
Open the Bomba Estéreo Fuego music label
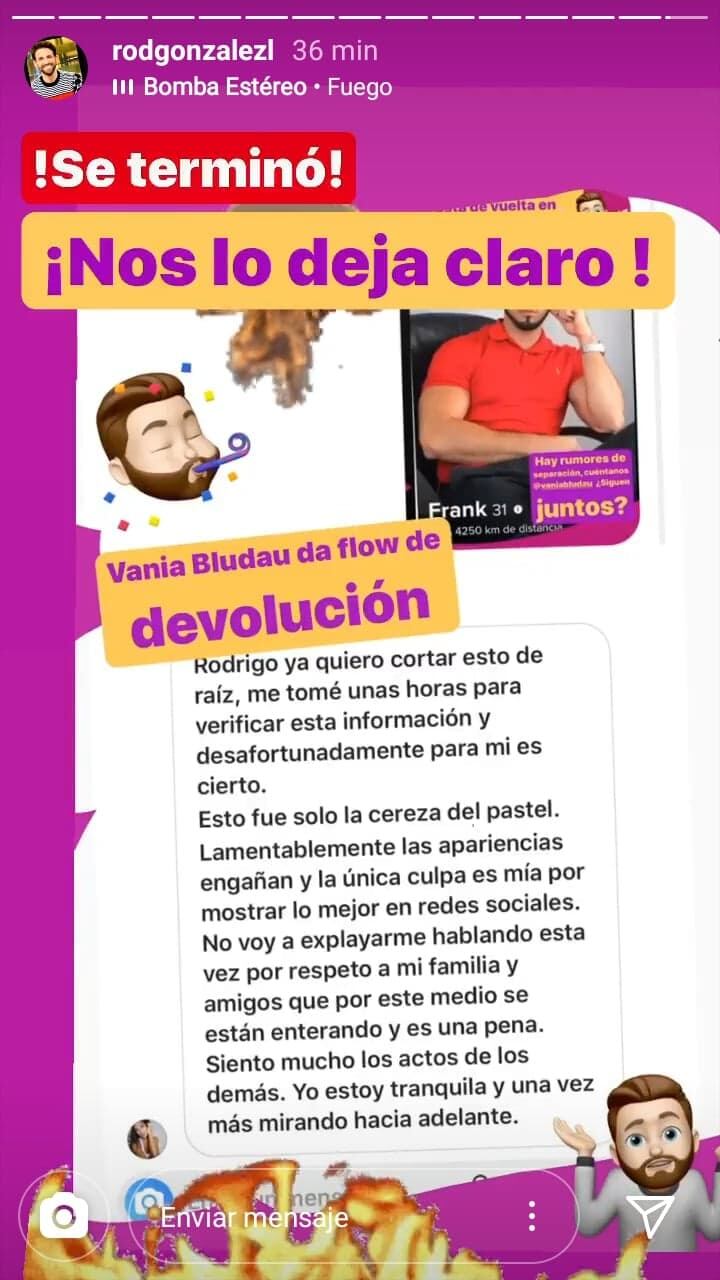(252, 87)
